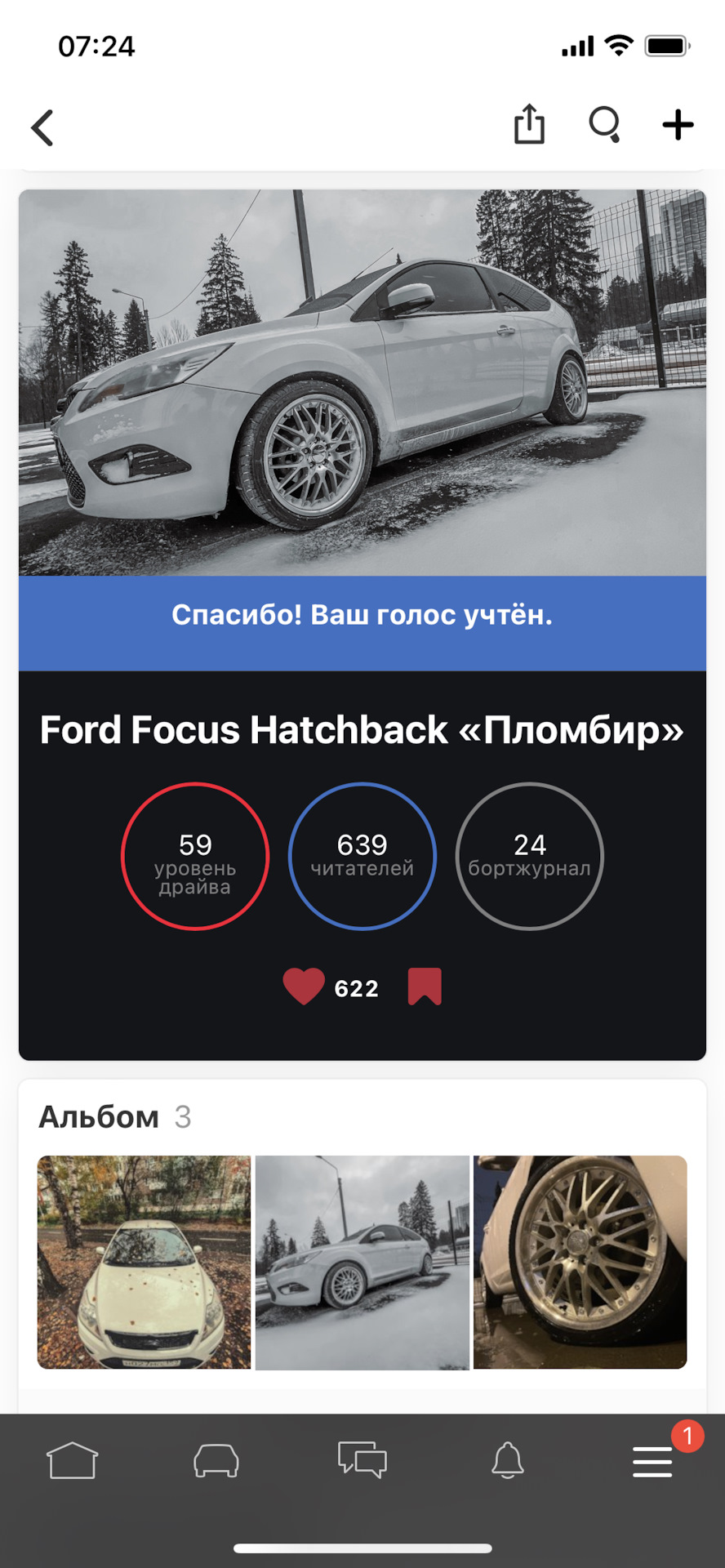Viewport: 725px width, 1568px height.
Task: Open search with the magnifier icon
Action: click(605, 125)
